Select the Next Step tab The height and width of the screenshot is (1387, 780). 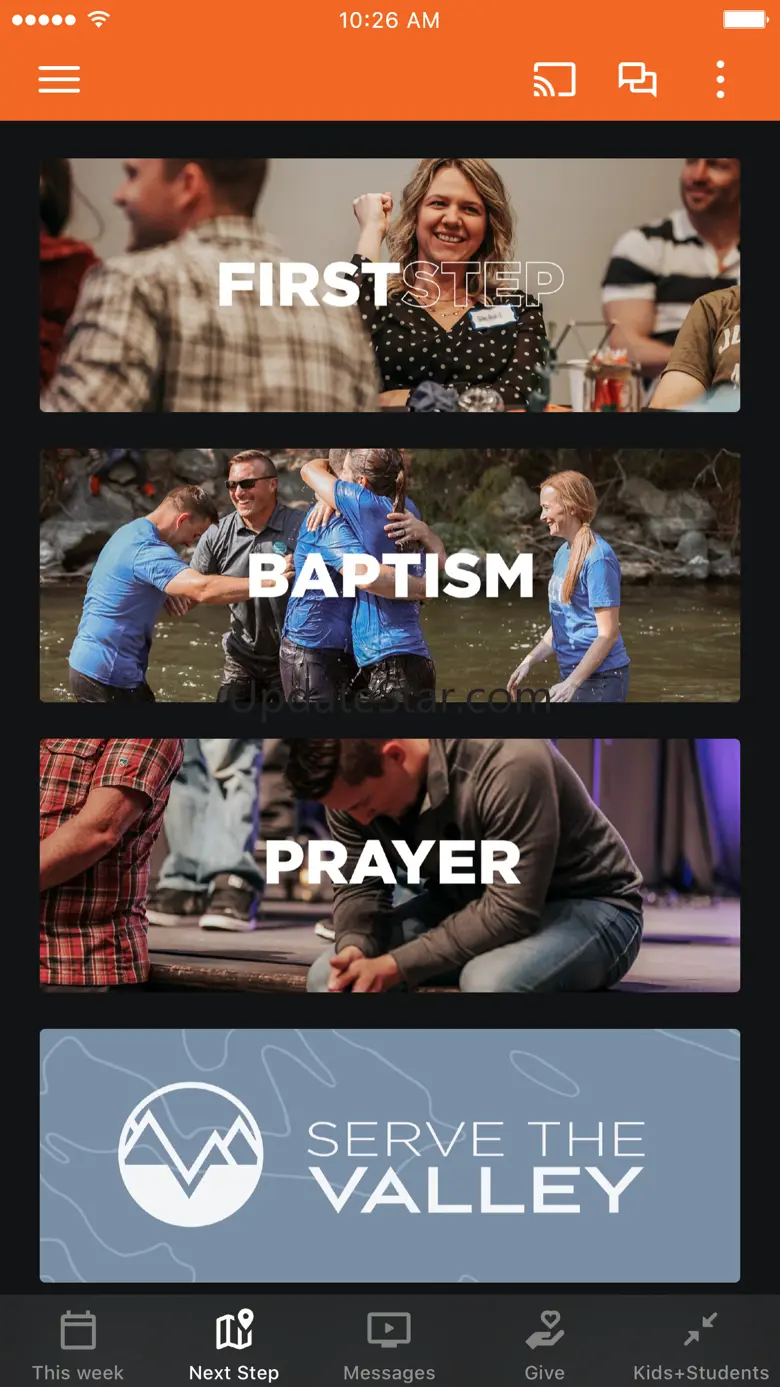click(234, 1345)
